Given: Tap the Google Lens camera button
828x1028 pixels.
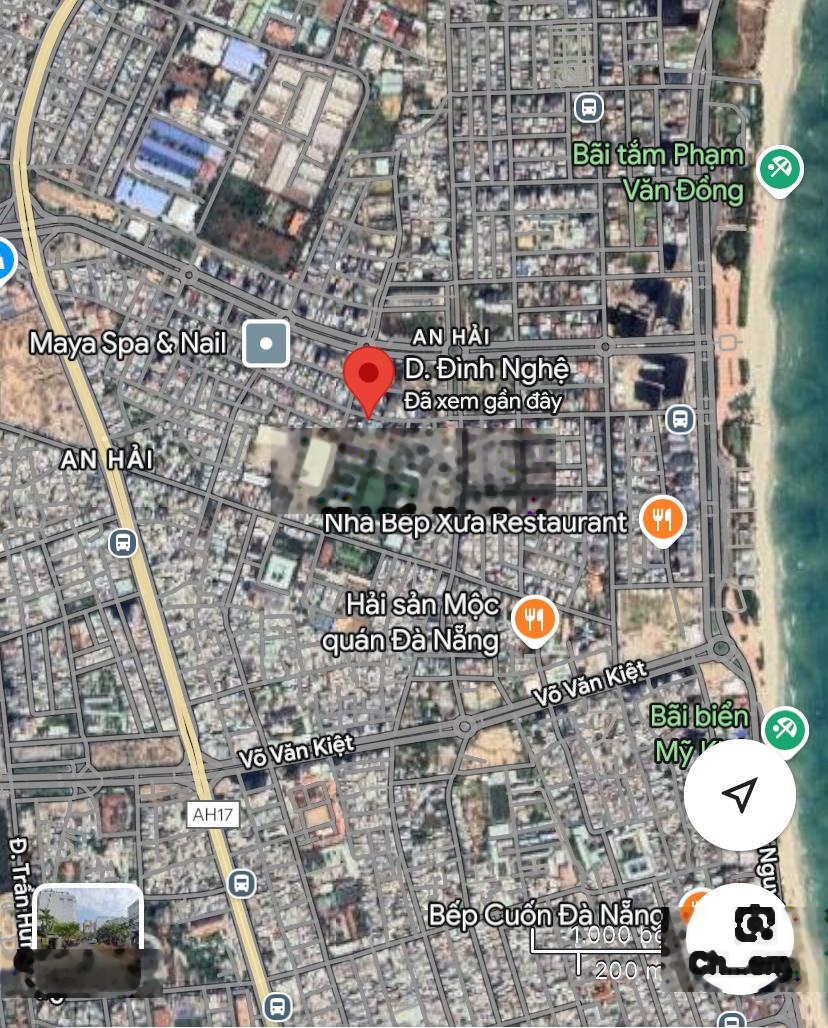Looking at the screenshot, I should coord(752,924).
